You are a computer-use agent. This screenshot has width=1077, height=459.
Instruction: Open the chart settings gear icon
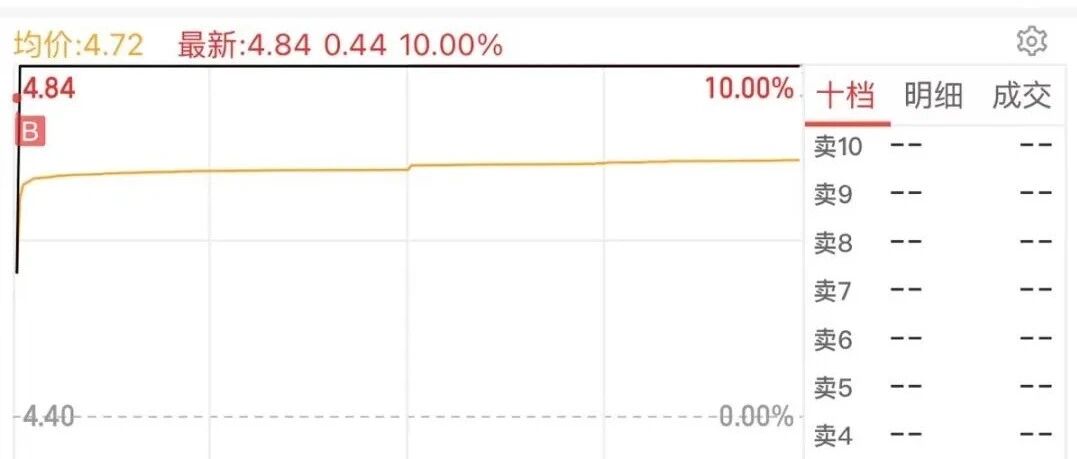(x=1032, y=42)
